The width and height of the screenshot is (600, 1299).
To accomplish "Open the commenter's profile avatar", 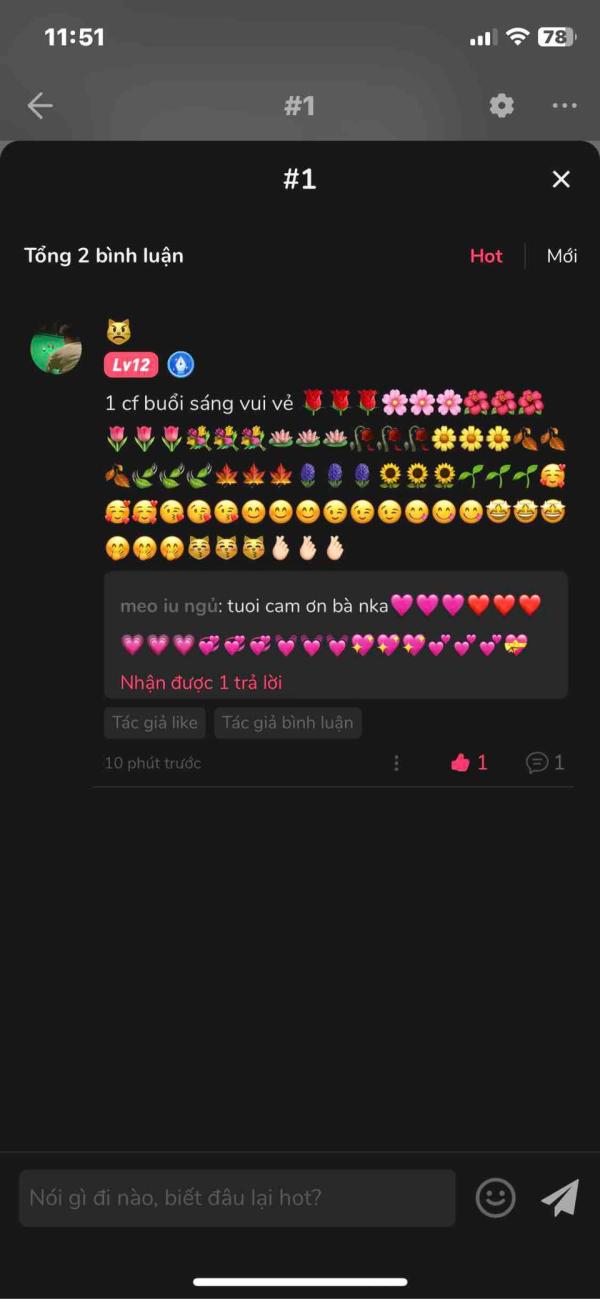I will pos(56,348).
